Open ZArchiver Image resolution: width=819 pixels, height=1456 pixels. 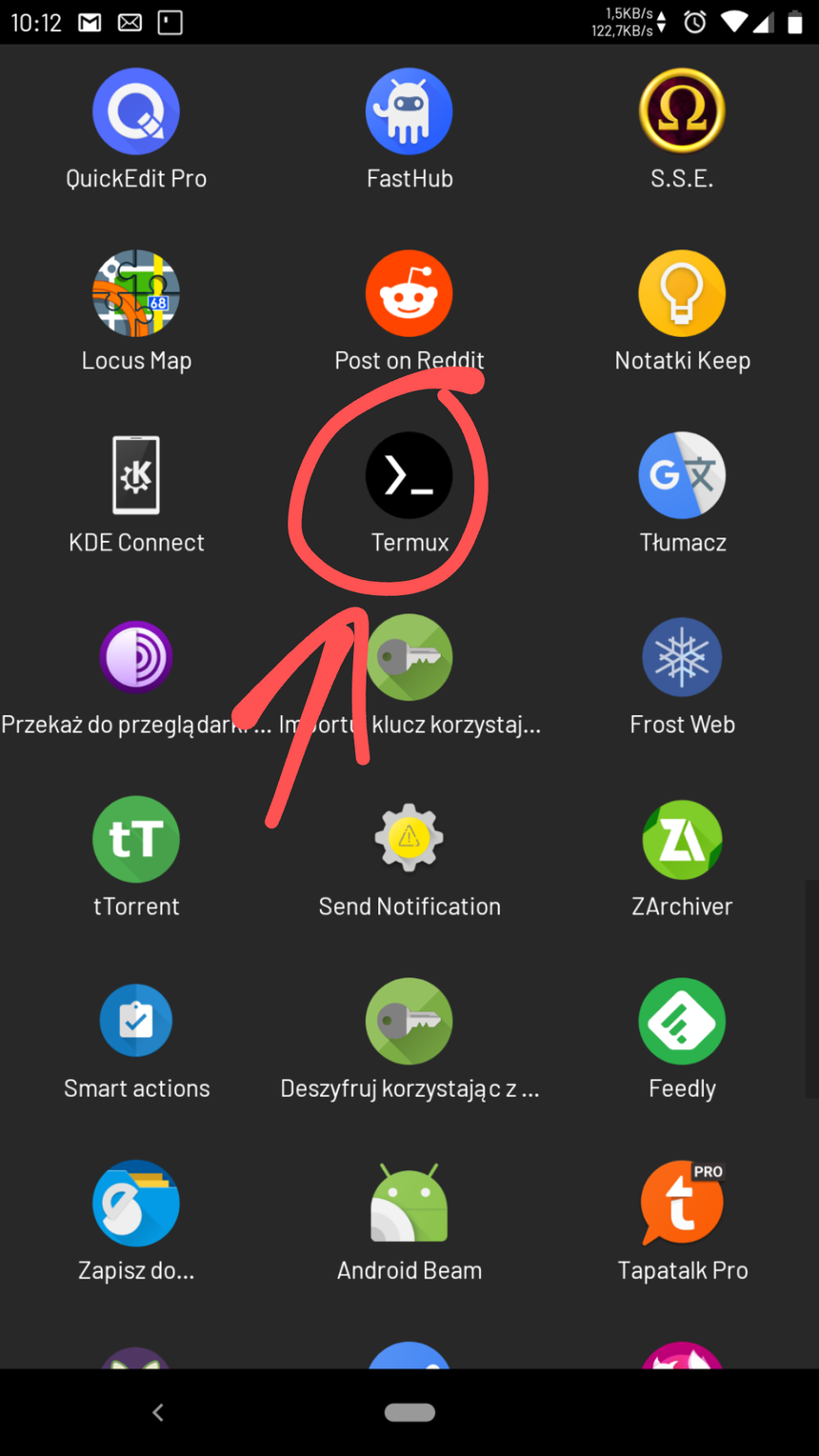tap(682, 840)
